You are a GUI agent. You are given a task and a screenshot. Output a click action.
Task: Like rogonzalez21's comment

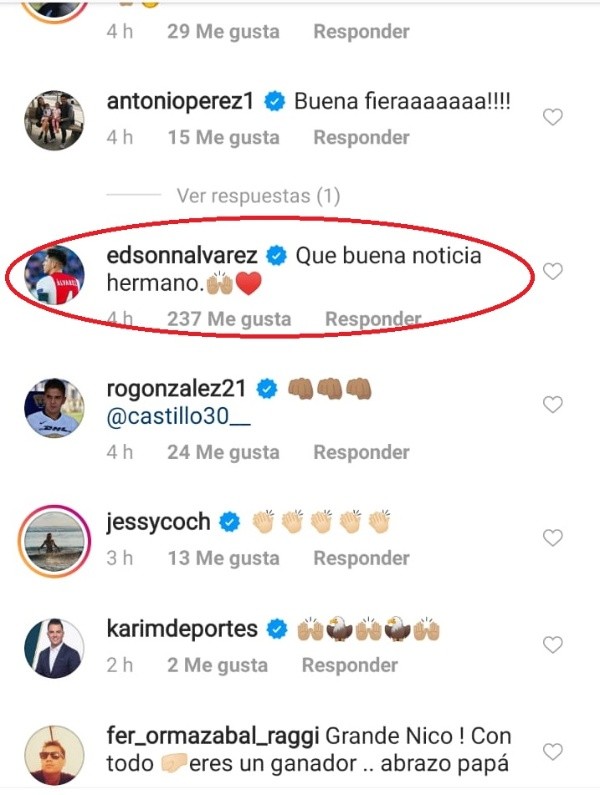[x=552, y=404]
